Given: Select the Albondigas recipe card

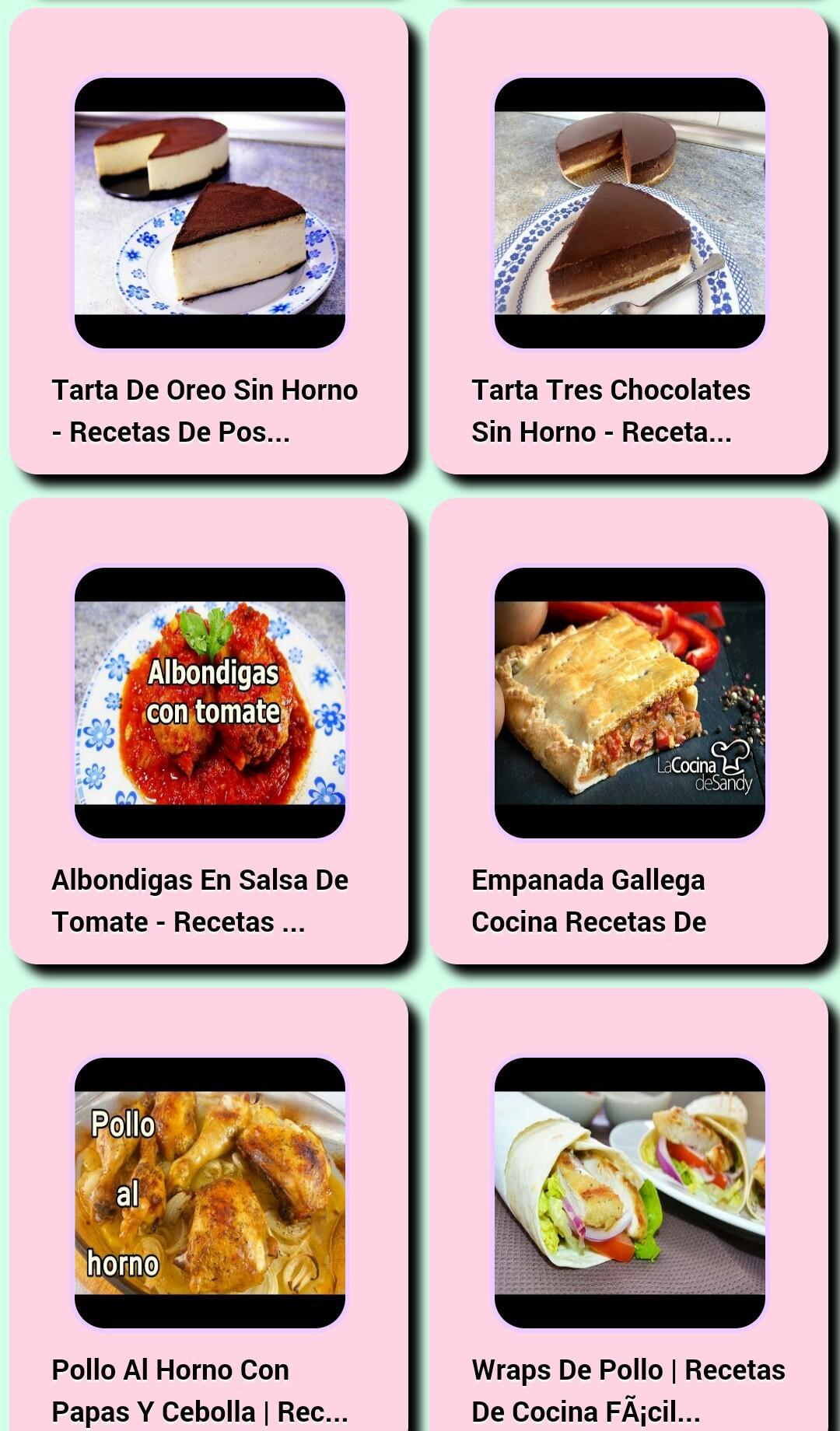Looking at the screenshot, I should pos(210,735).
